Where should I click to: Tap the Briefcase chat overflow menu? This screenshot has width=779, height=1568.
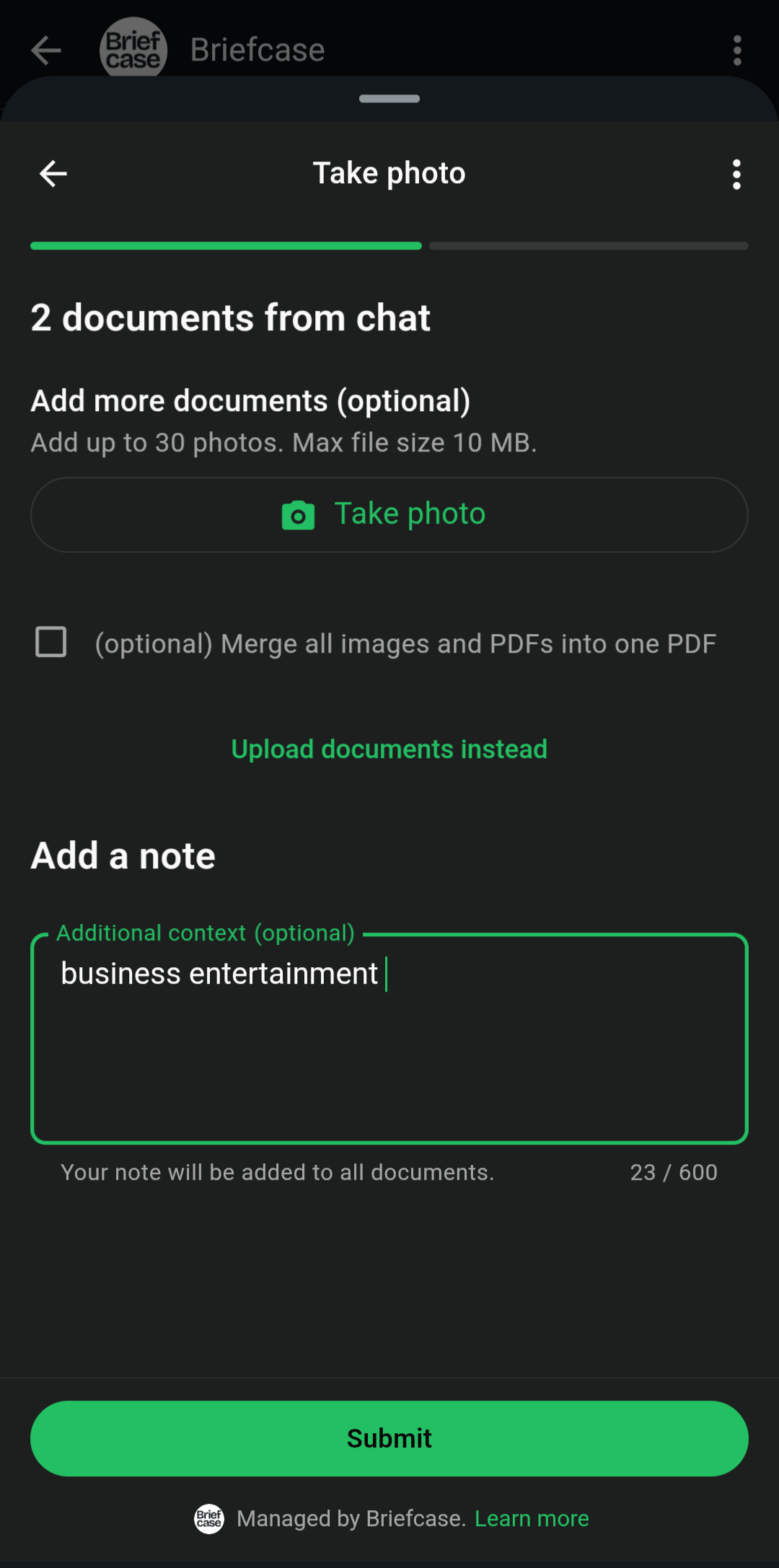[x=736, y=50]
